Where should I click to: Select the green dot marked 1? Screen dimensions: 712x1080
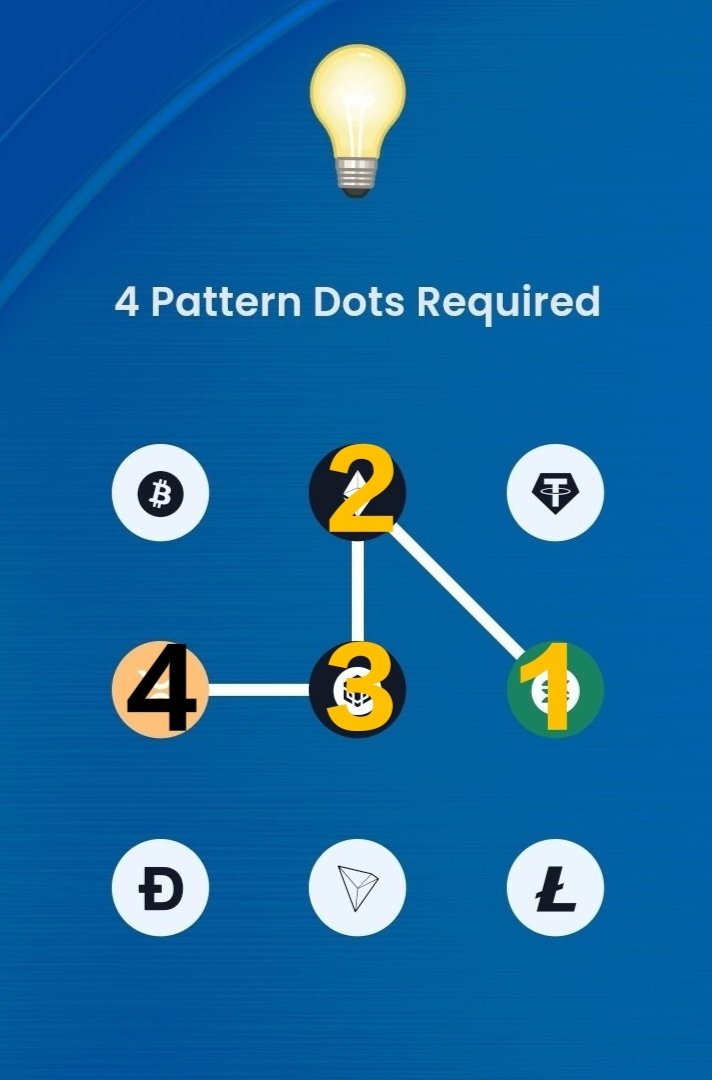(x=555, y=689)
